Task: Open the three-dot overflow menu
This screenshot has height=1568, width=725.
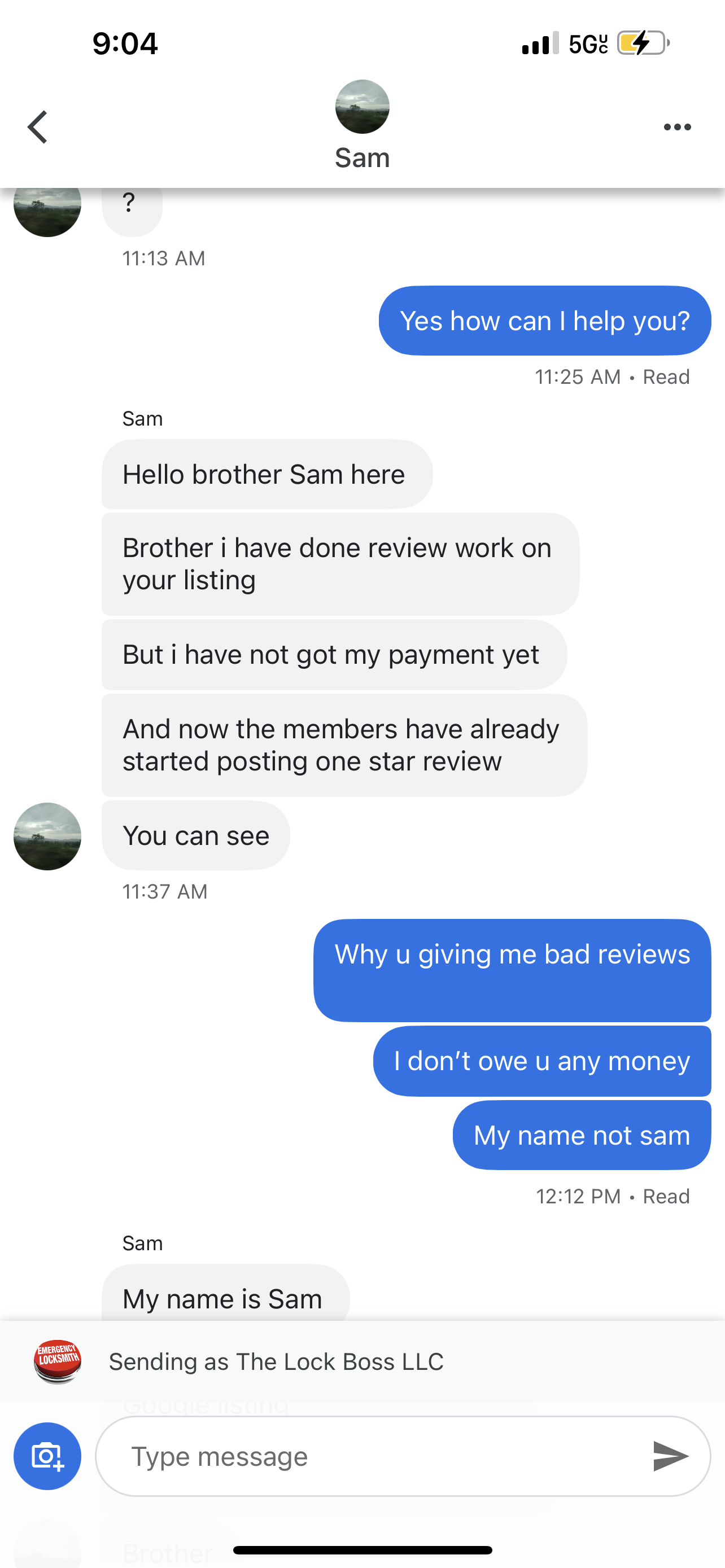Action: click(677, 126)
